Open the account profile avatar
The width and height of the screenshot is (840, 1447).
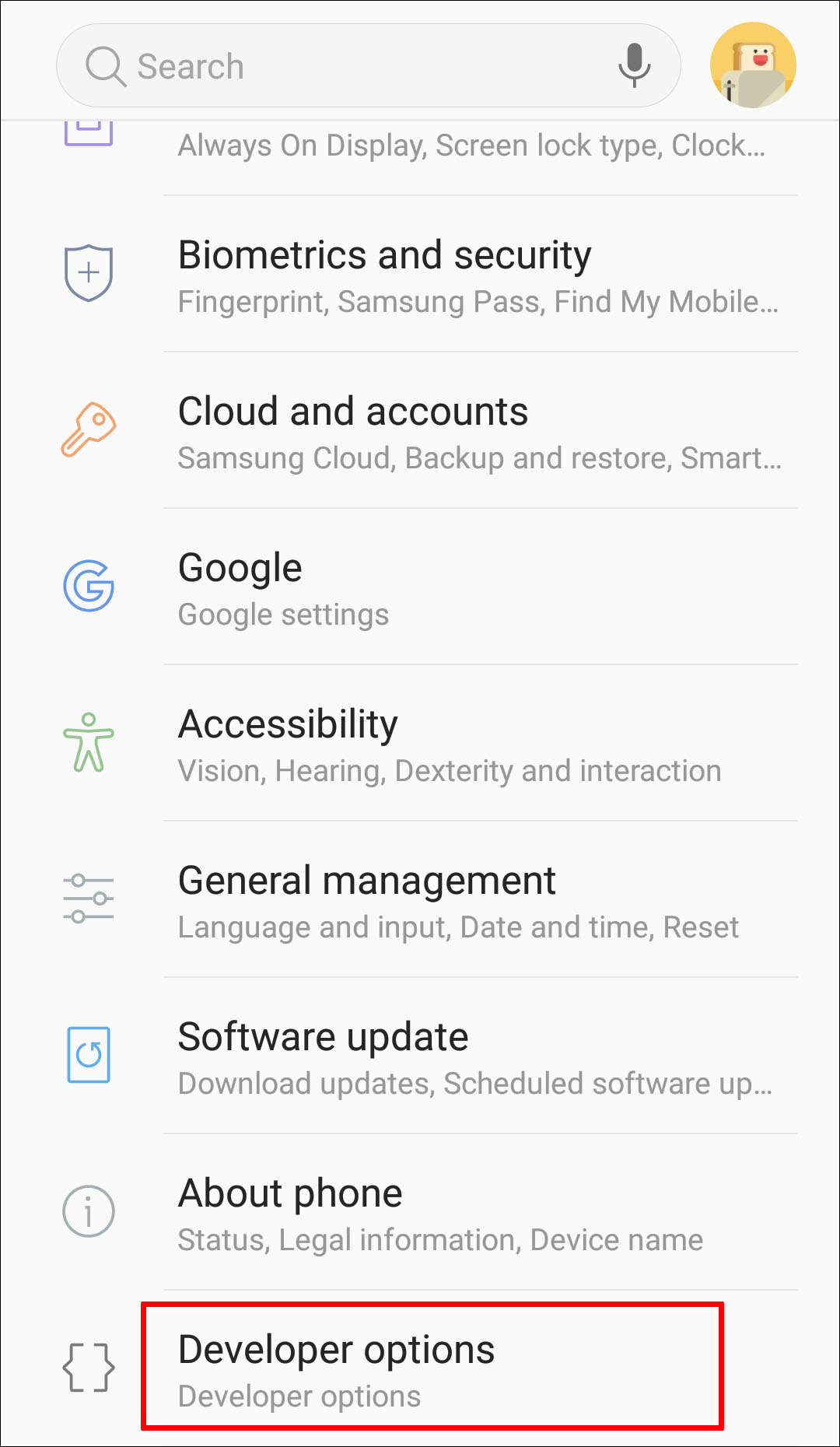(752, 65)
